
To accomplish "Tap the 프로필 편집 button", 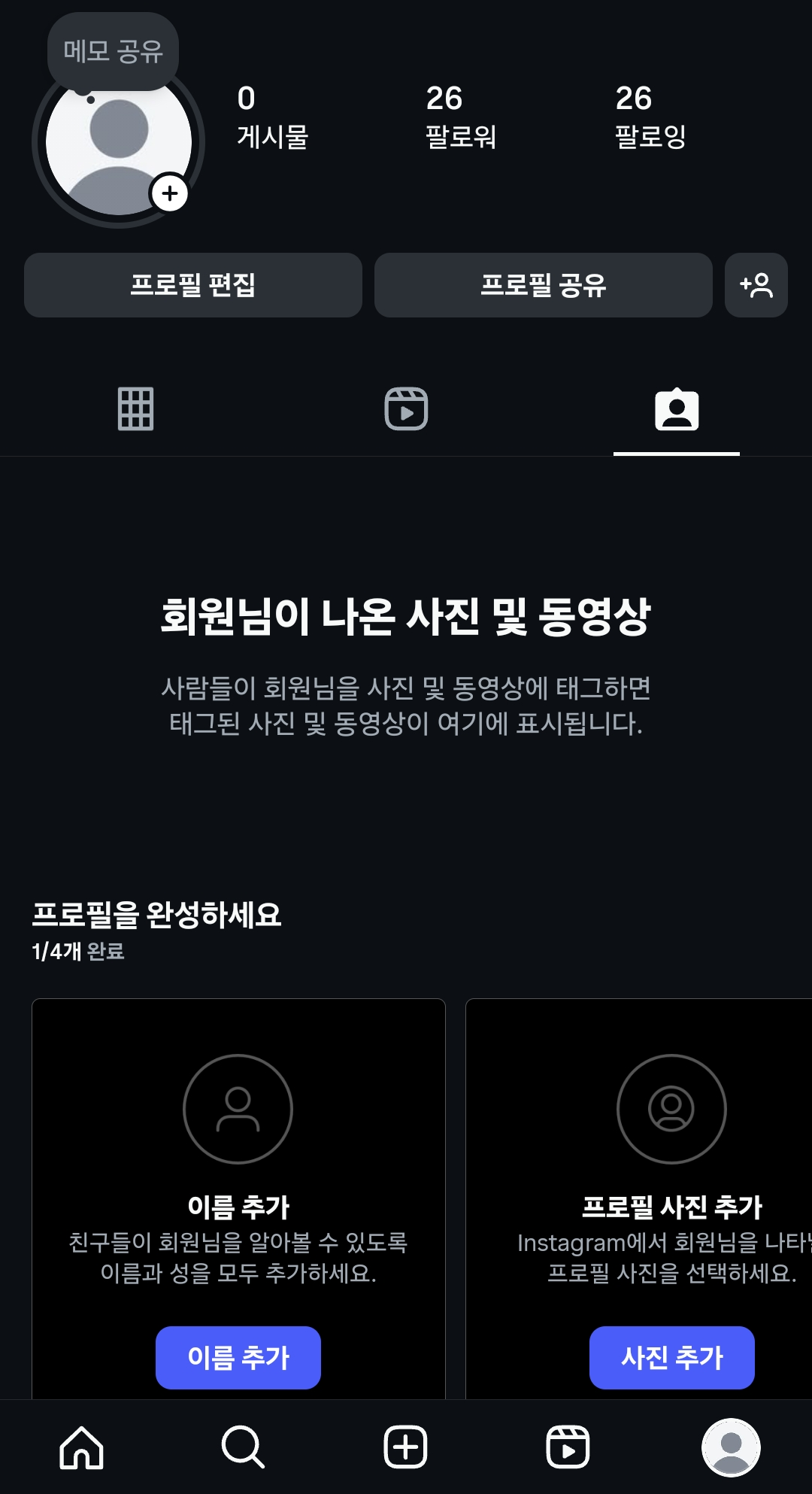I will [x=193, y=285].
